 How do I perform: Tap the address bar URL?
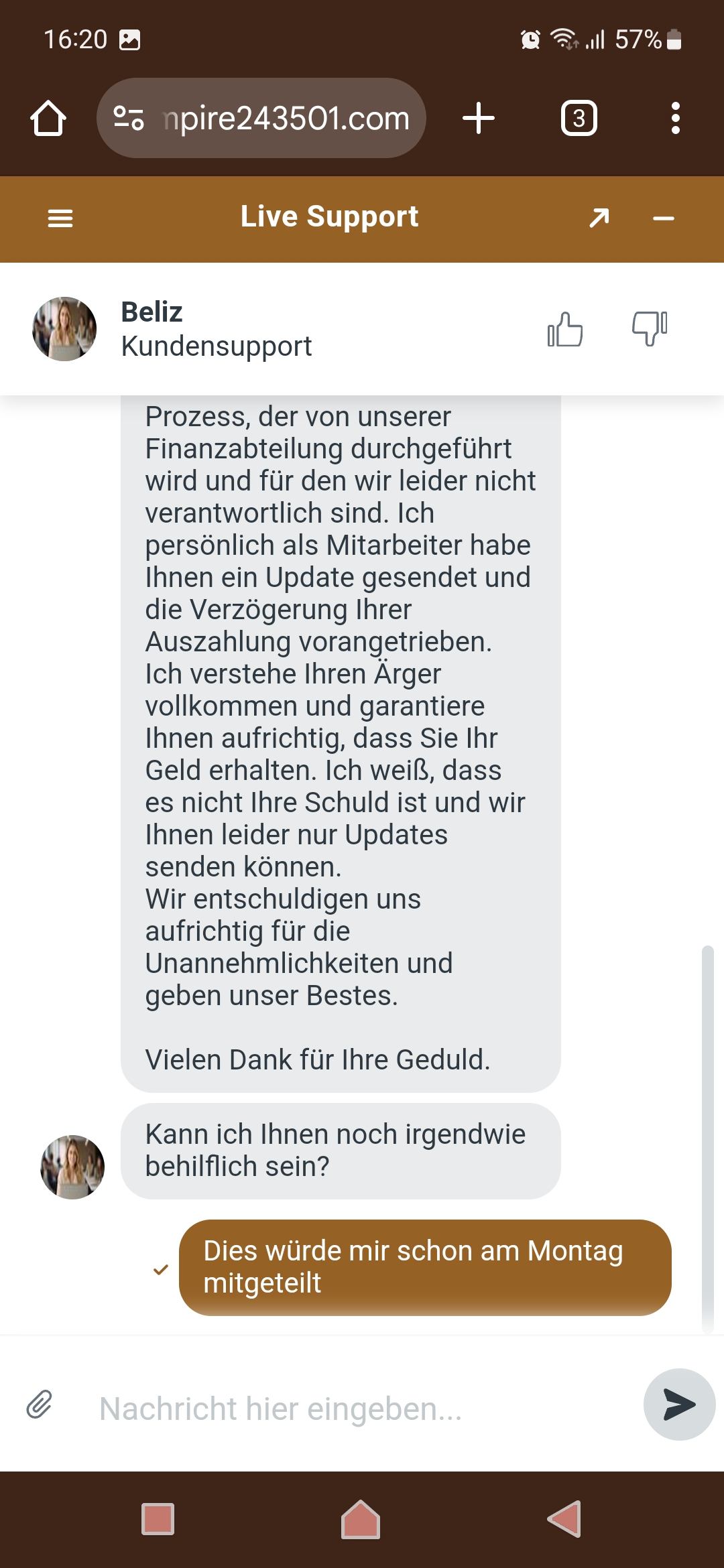[x=285, y=119]
